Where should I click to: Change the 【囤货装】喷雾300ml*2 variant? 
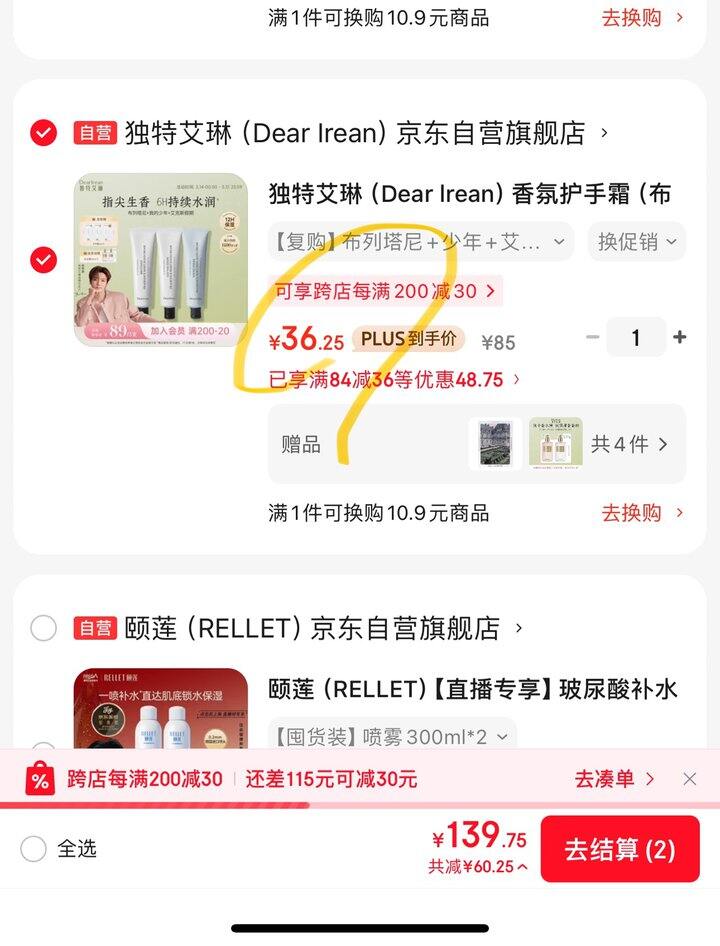click(392, 737)
